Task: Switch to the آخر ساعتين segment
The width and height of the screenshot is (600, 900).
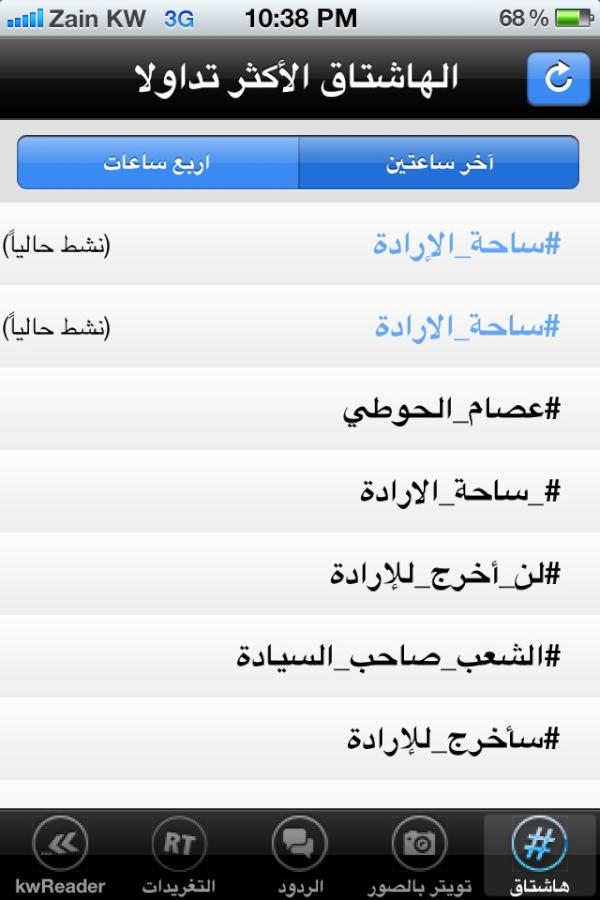Action: coord(439,163)
